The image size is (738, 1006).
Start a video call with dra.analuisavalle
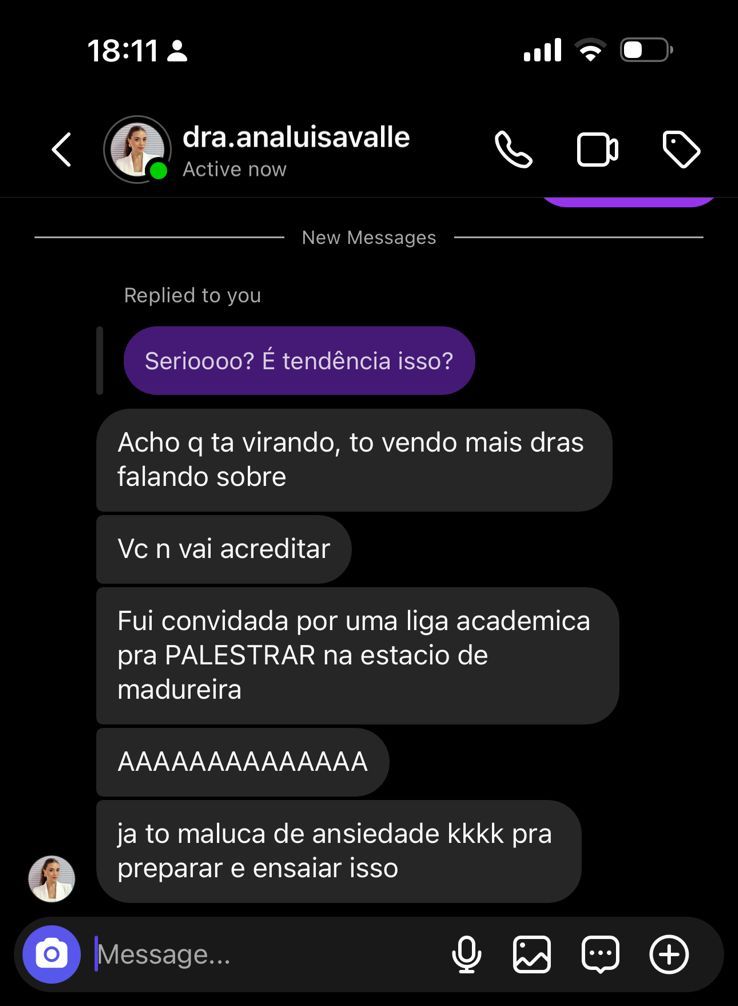coord(597,150)
